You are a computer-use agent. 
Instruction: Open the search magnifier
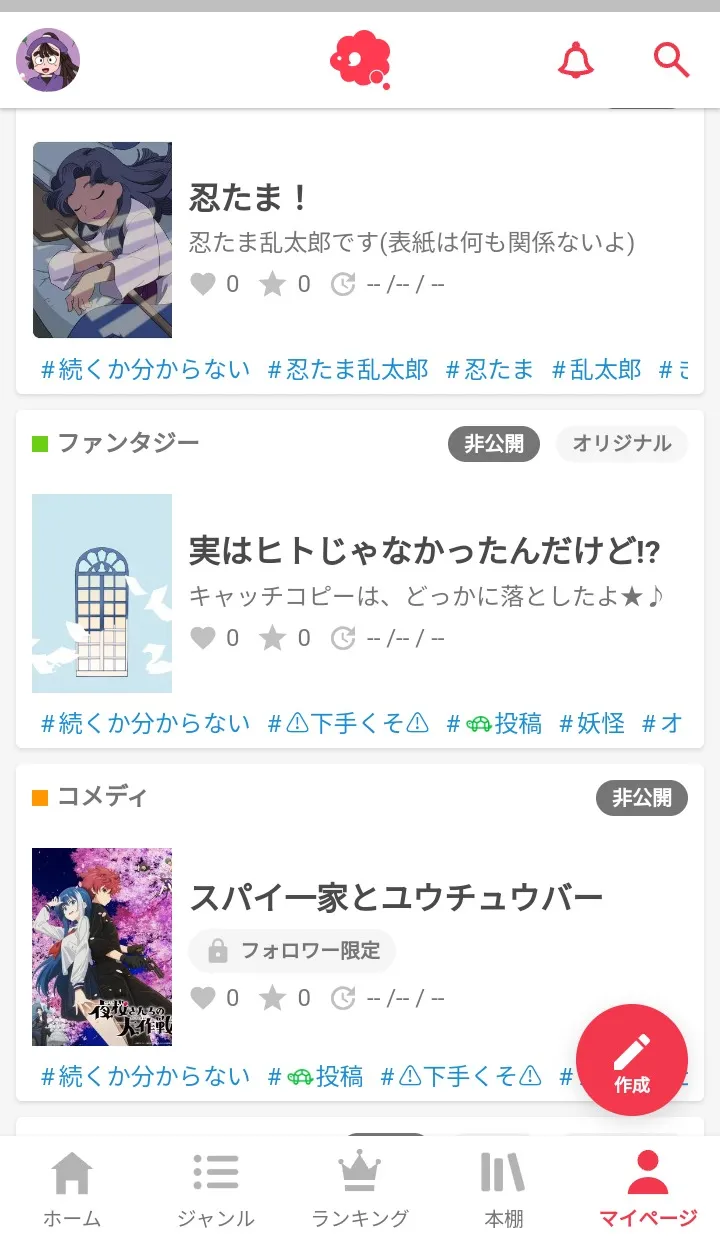click(x=671, y=60)
